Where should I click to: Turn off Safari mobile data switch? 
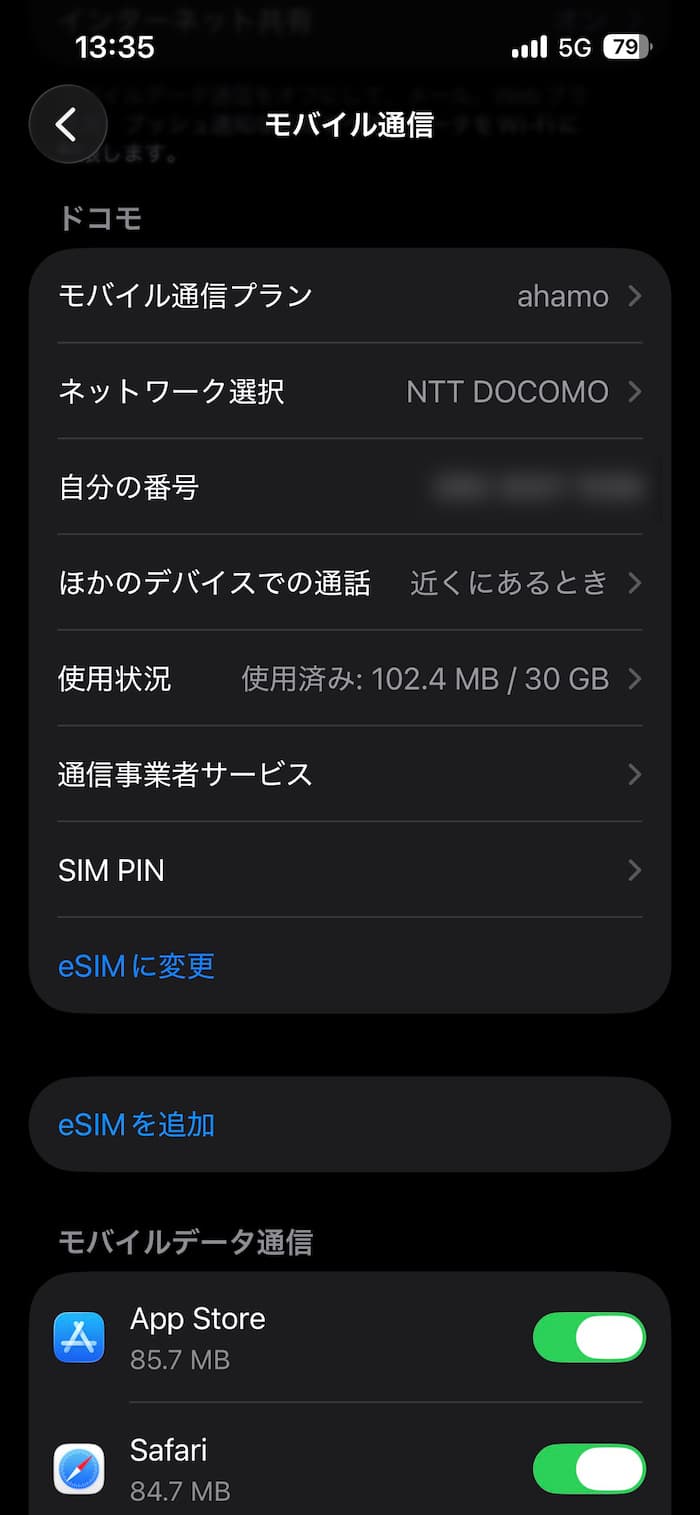coord(589,1469)
